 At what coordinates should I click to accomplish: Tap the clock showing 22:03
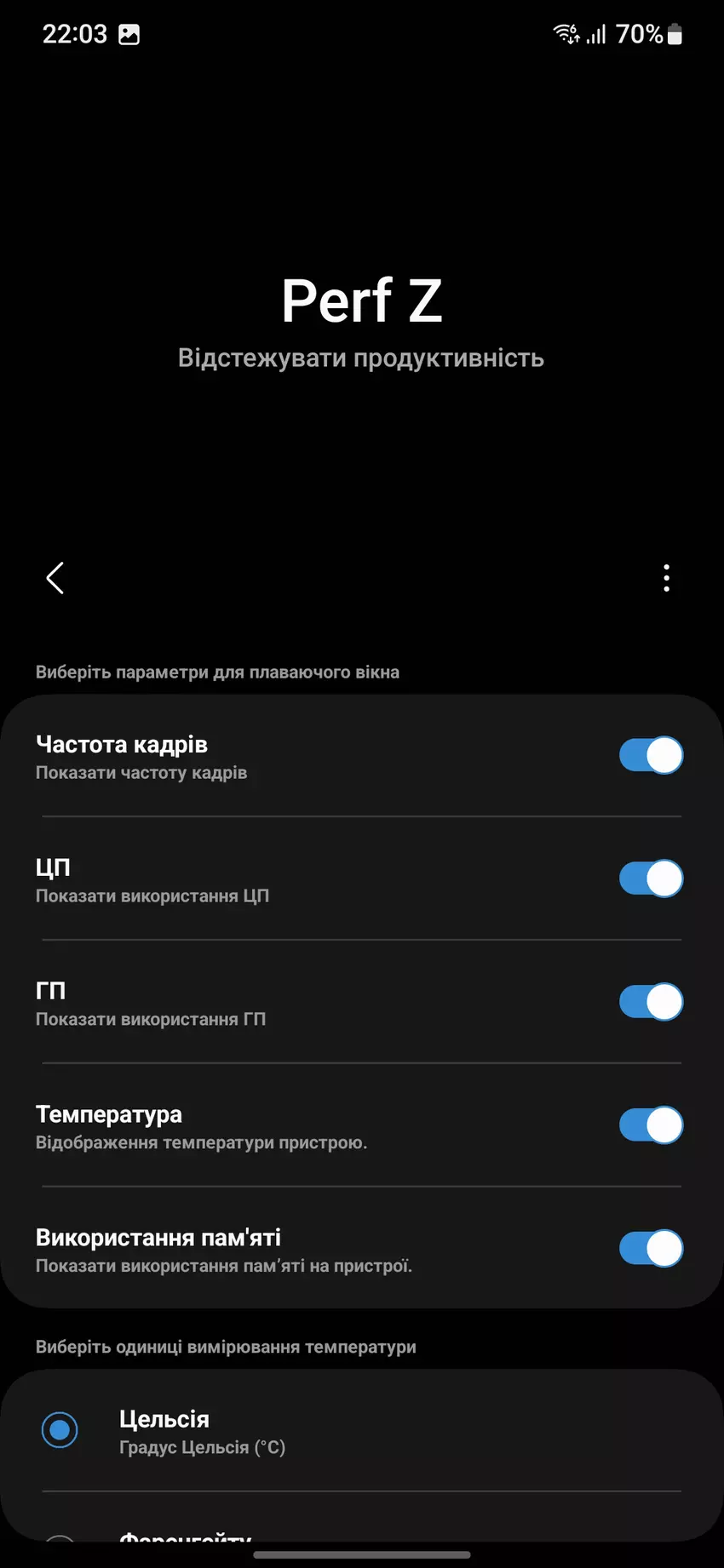(75, 34)
